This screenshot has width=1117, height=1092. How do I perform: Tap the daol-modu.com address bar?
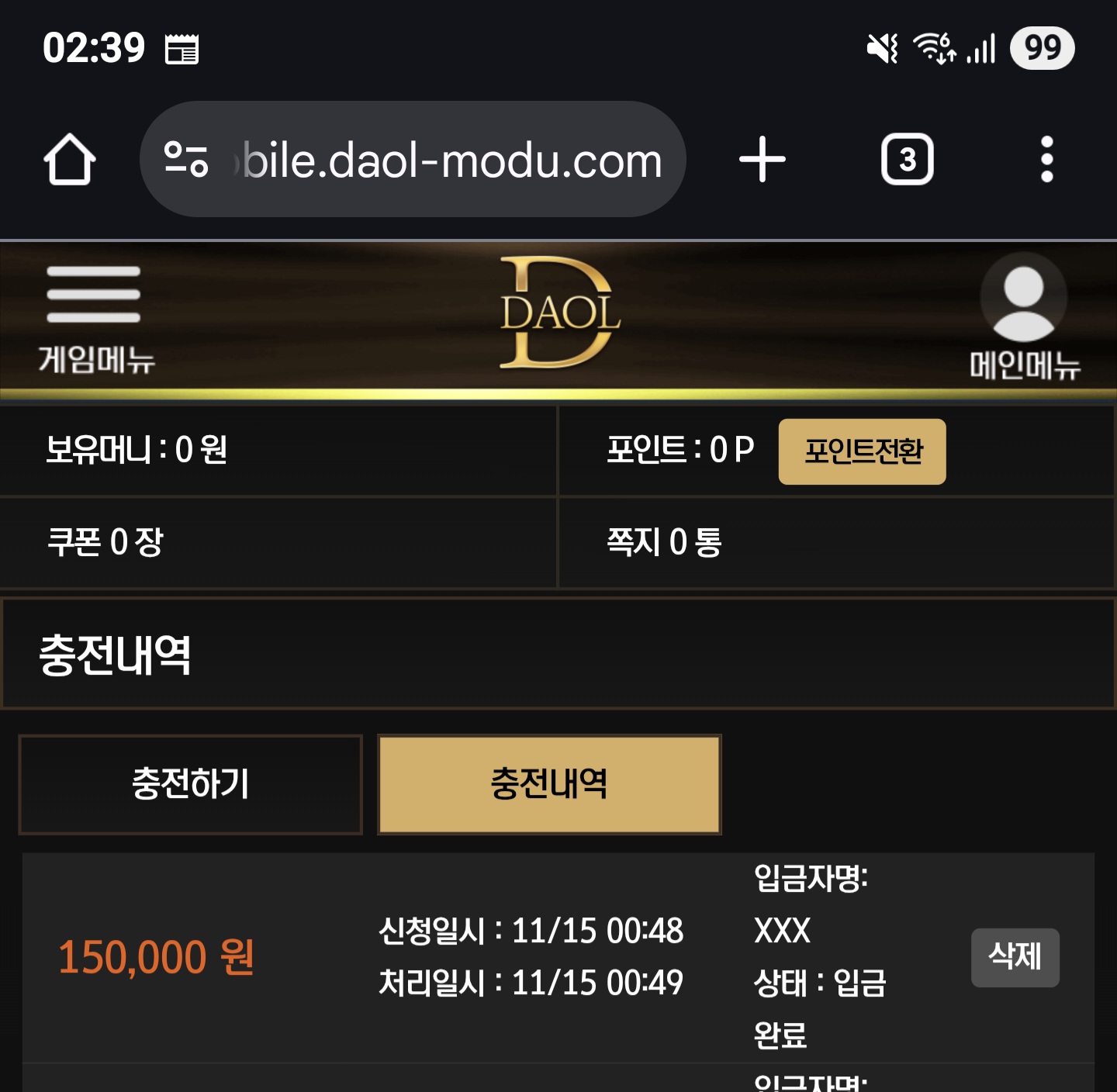tap(450, 160)
